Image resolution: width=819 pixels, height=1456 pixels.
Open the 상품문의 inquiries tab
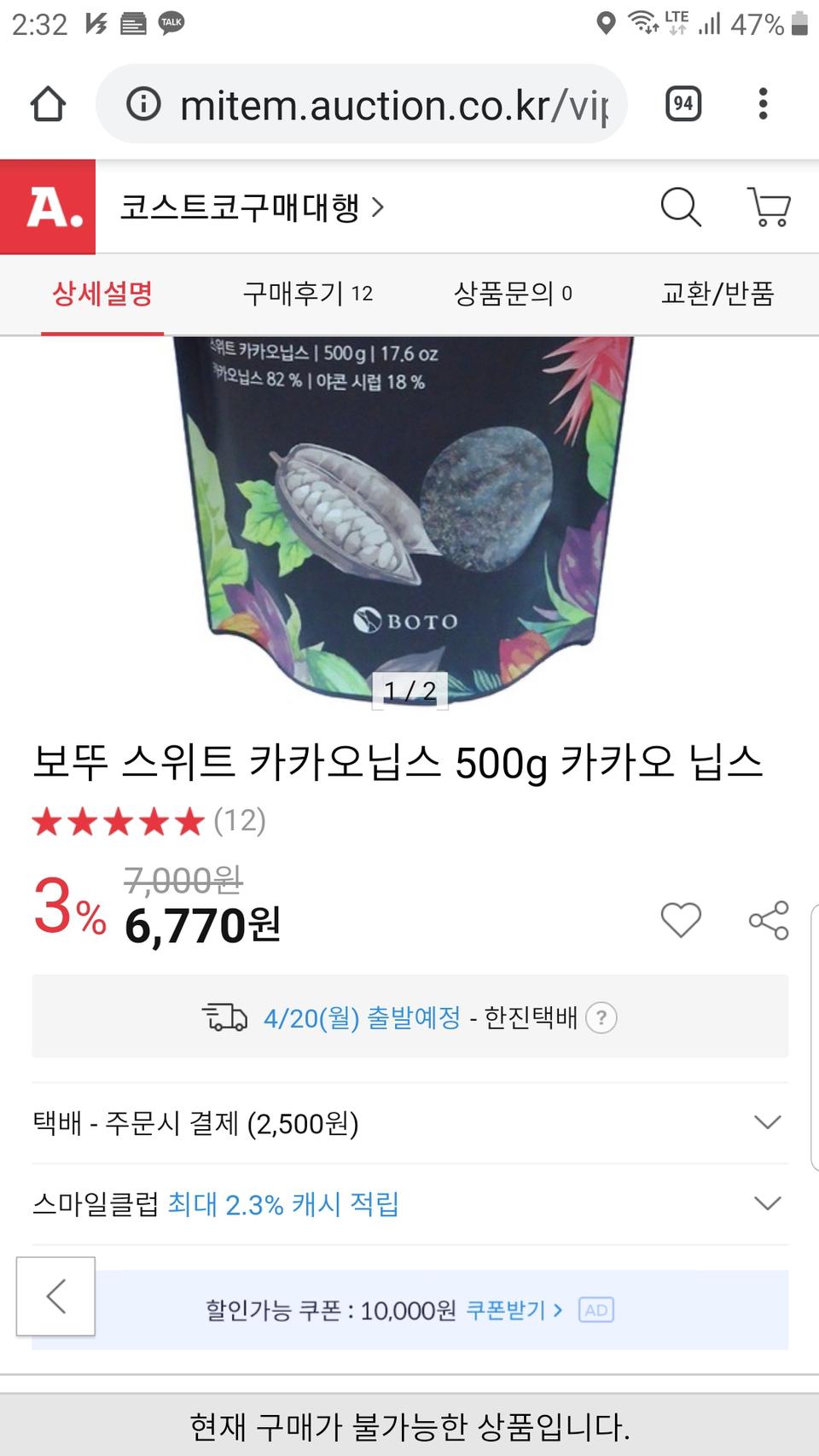(x=513, y=294)
